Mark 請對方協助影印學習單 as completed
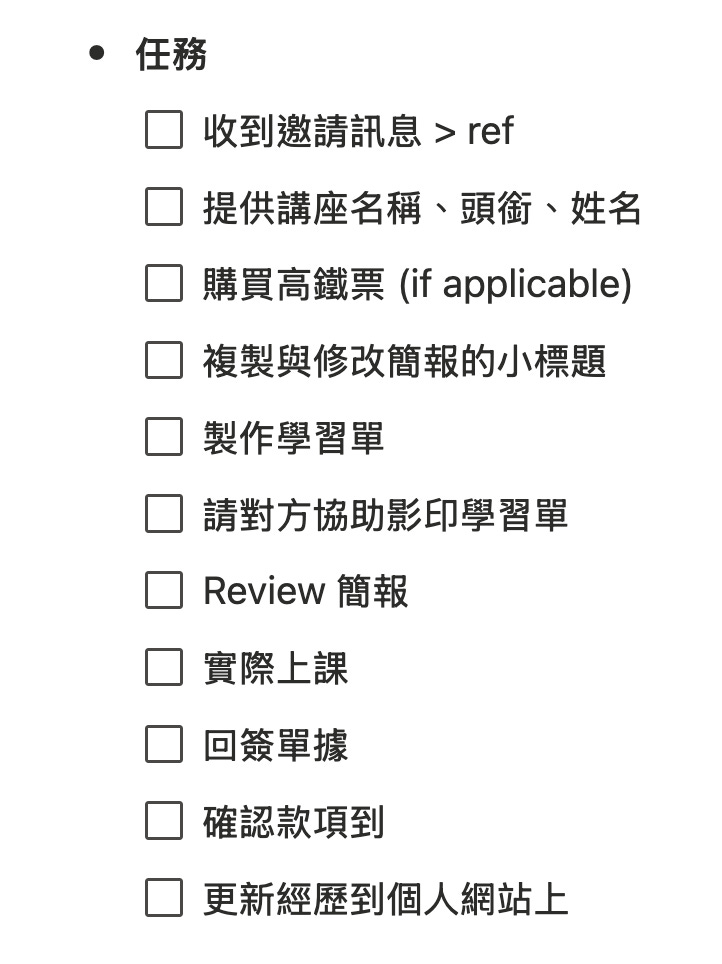 164,514
